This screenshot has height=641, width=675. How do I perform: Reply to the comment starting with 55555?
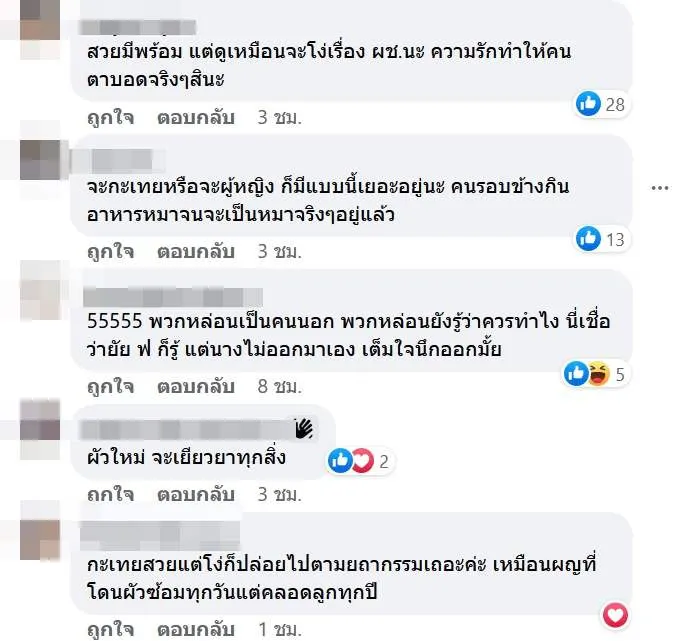[x=195, y=385]
